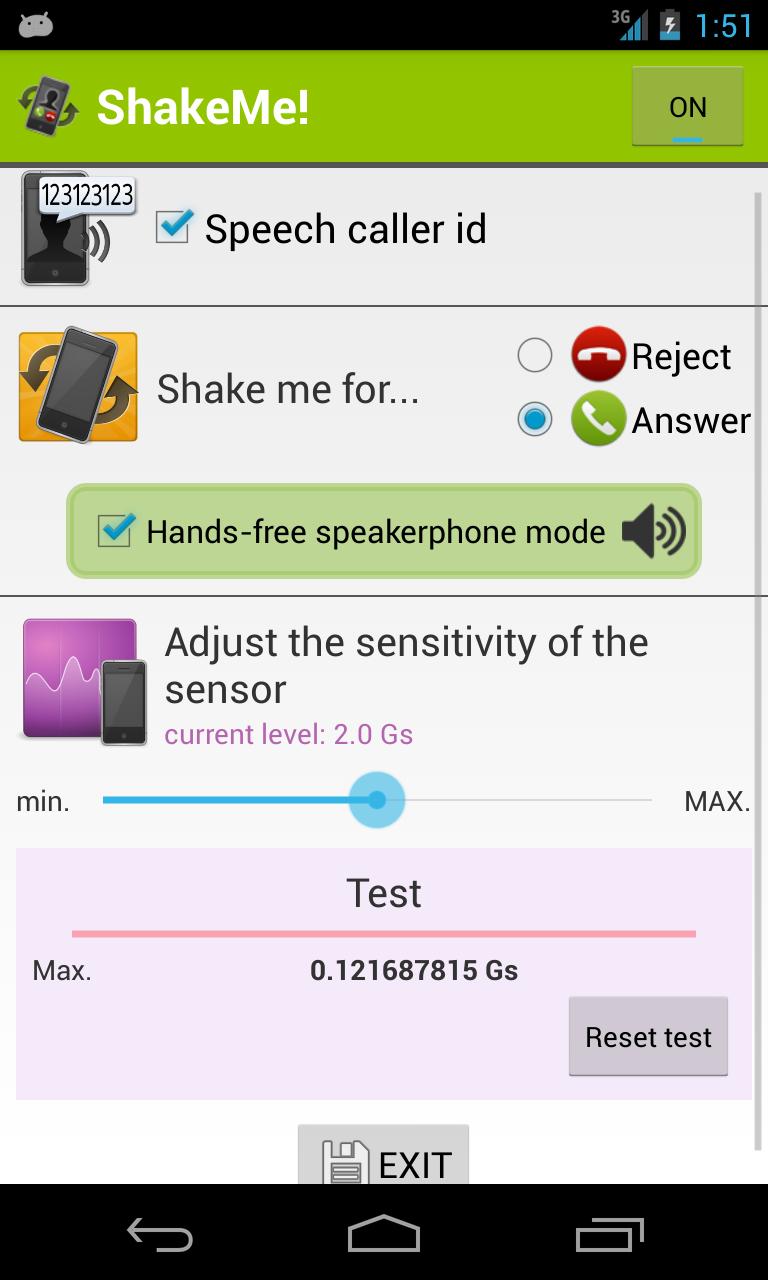Reset the shake test value

[648, 1037]
